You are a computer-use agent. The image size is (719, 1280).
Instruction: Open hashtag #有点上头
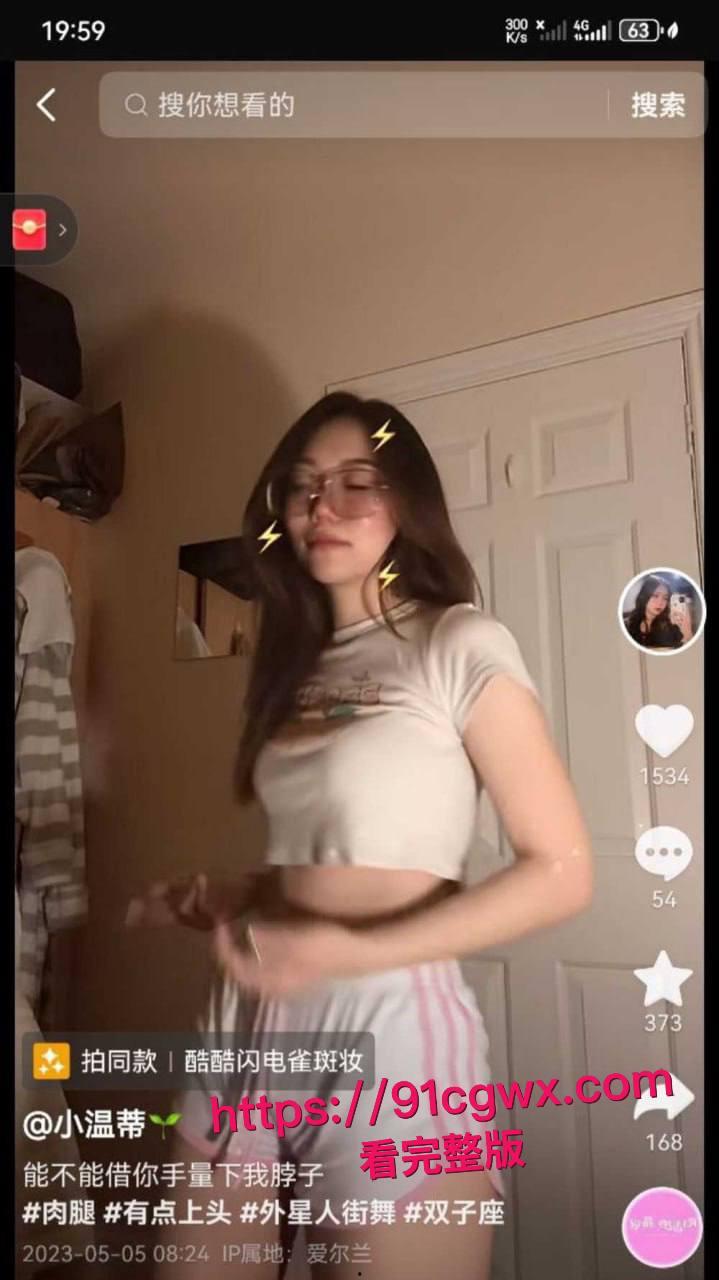[x=168, y=1214]
